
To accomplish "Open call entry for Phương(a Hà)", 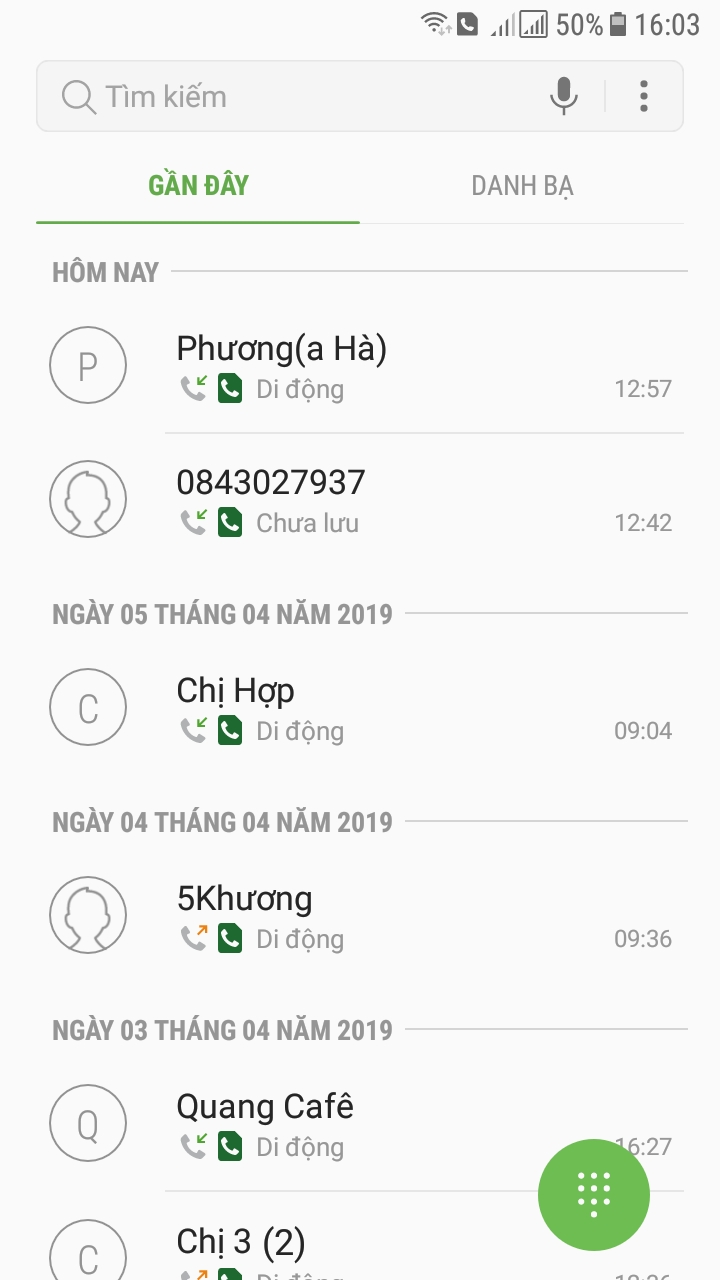I will pyautogui.click(x=400, y=366).
